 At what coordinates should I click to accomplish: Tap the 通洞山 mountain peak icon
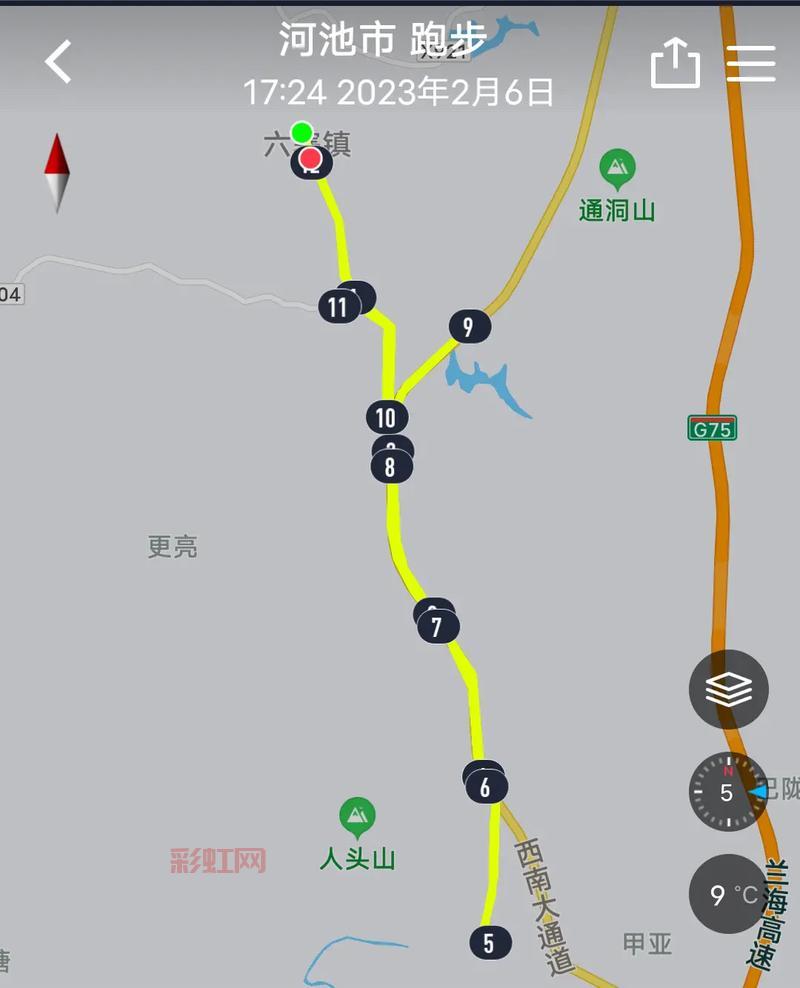pos(617,165)
